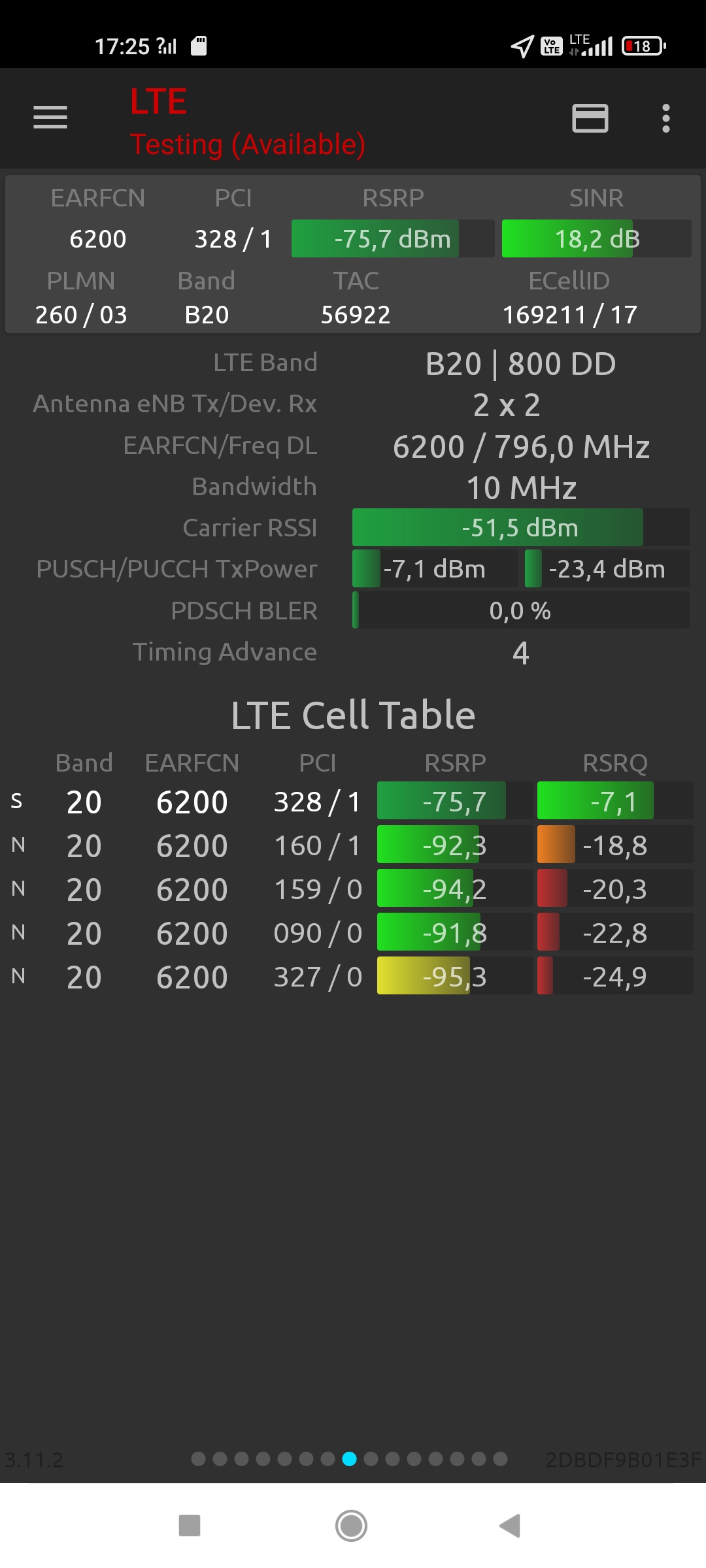Open the hamburger navigation drawer

pyautogui.click(x=50, y=118)
